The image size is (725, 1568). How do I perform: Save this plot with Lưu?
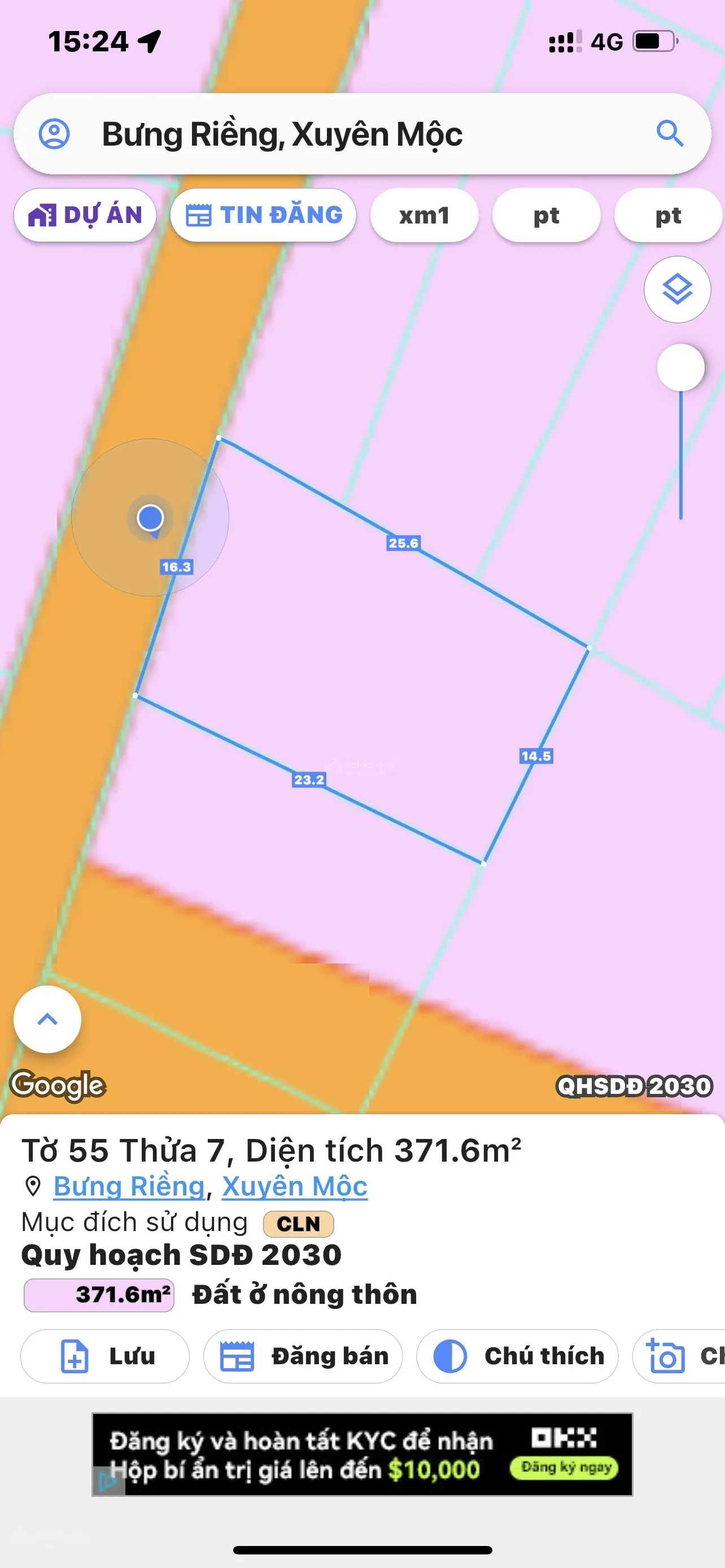pos(106,1356)
